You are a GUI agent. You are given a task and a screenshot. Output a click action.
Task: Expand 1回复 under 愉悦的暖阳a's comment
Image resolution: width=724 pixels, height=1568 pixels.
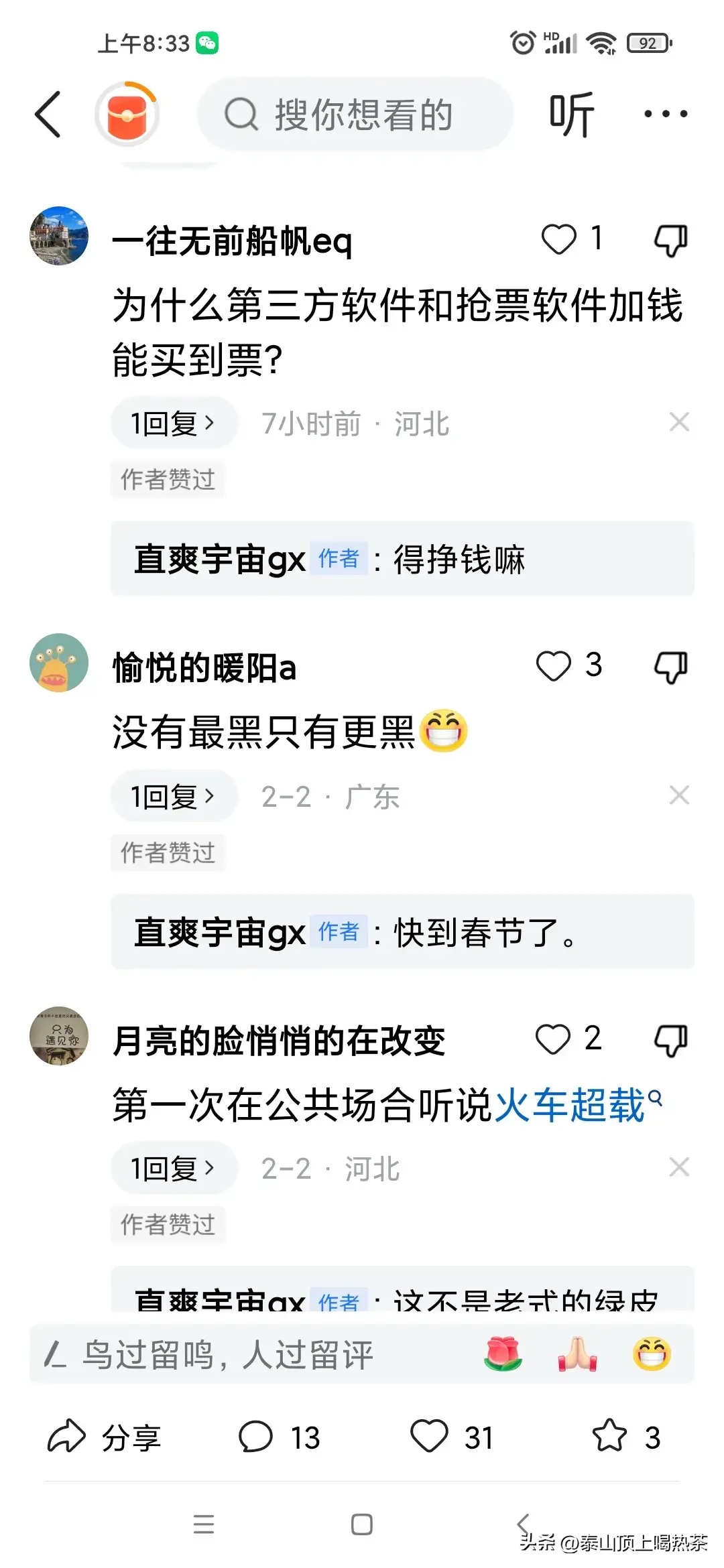[173, 796]
